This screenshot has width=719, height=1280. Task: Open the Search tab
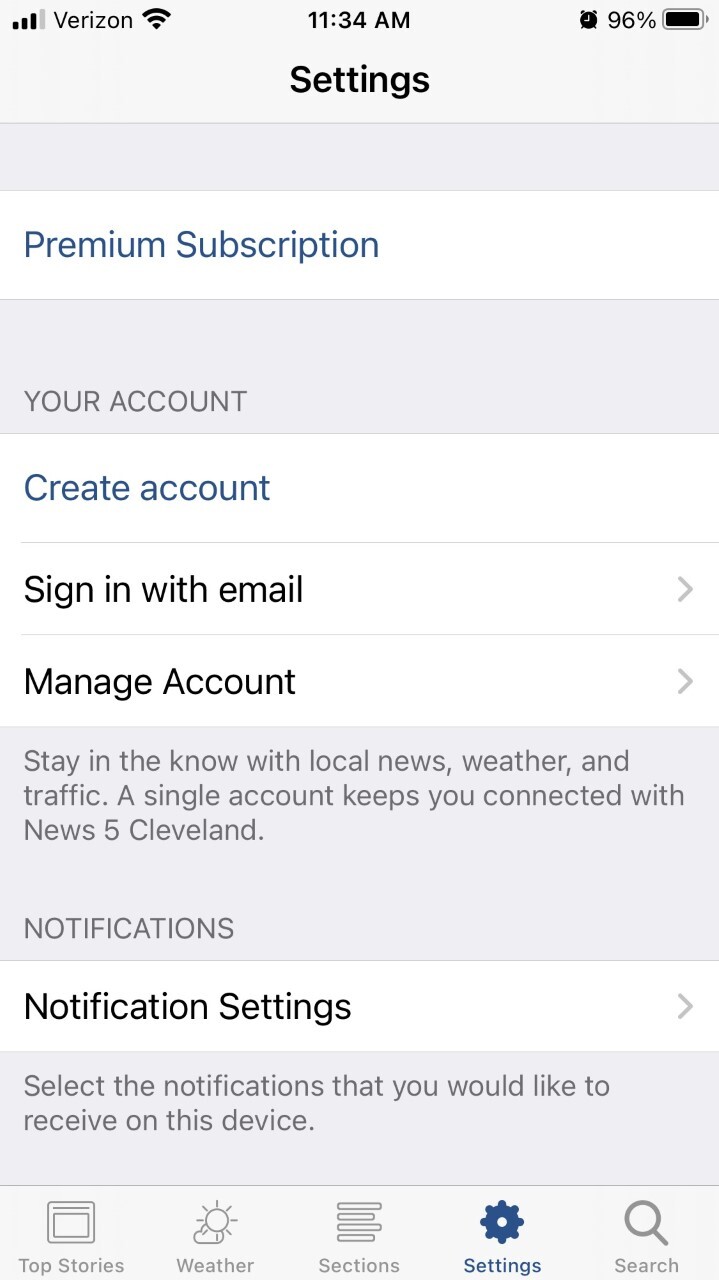click(646, 1237)
